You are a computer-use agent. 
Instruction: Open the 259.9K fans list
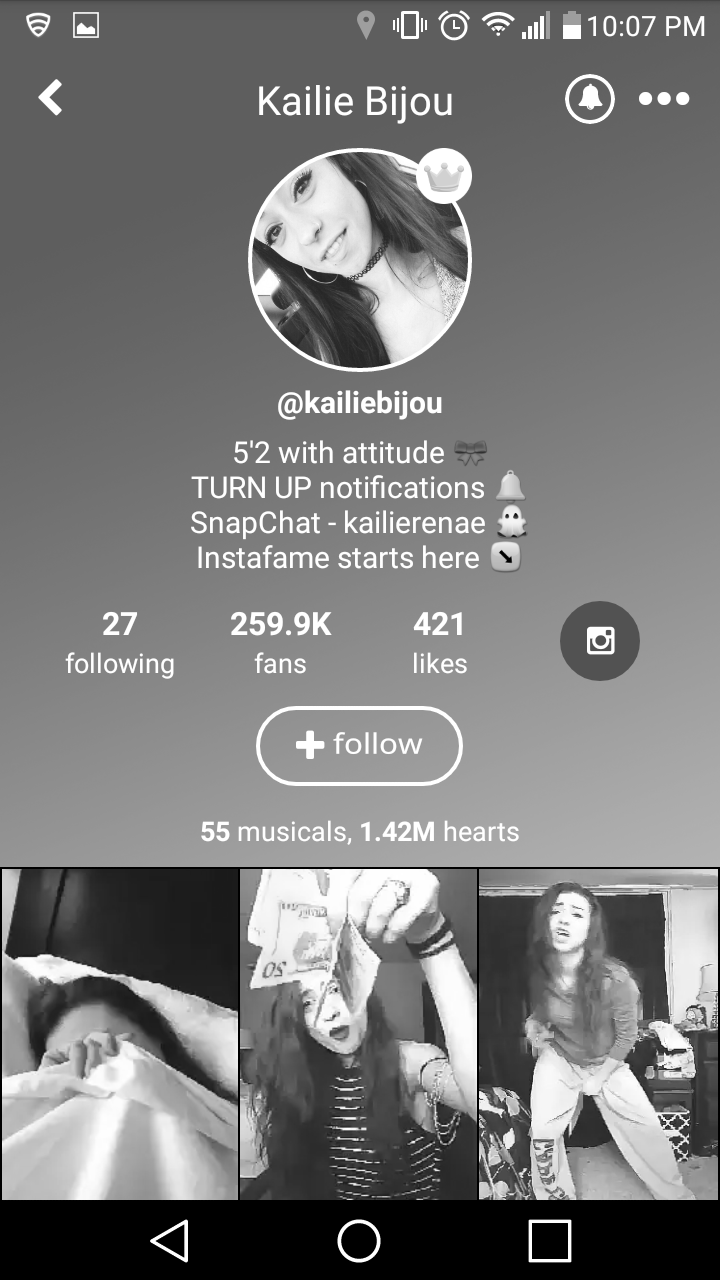280,643
